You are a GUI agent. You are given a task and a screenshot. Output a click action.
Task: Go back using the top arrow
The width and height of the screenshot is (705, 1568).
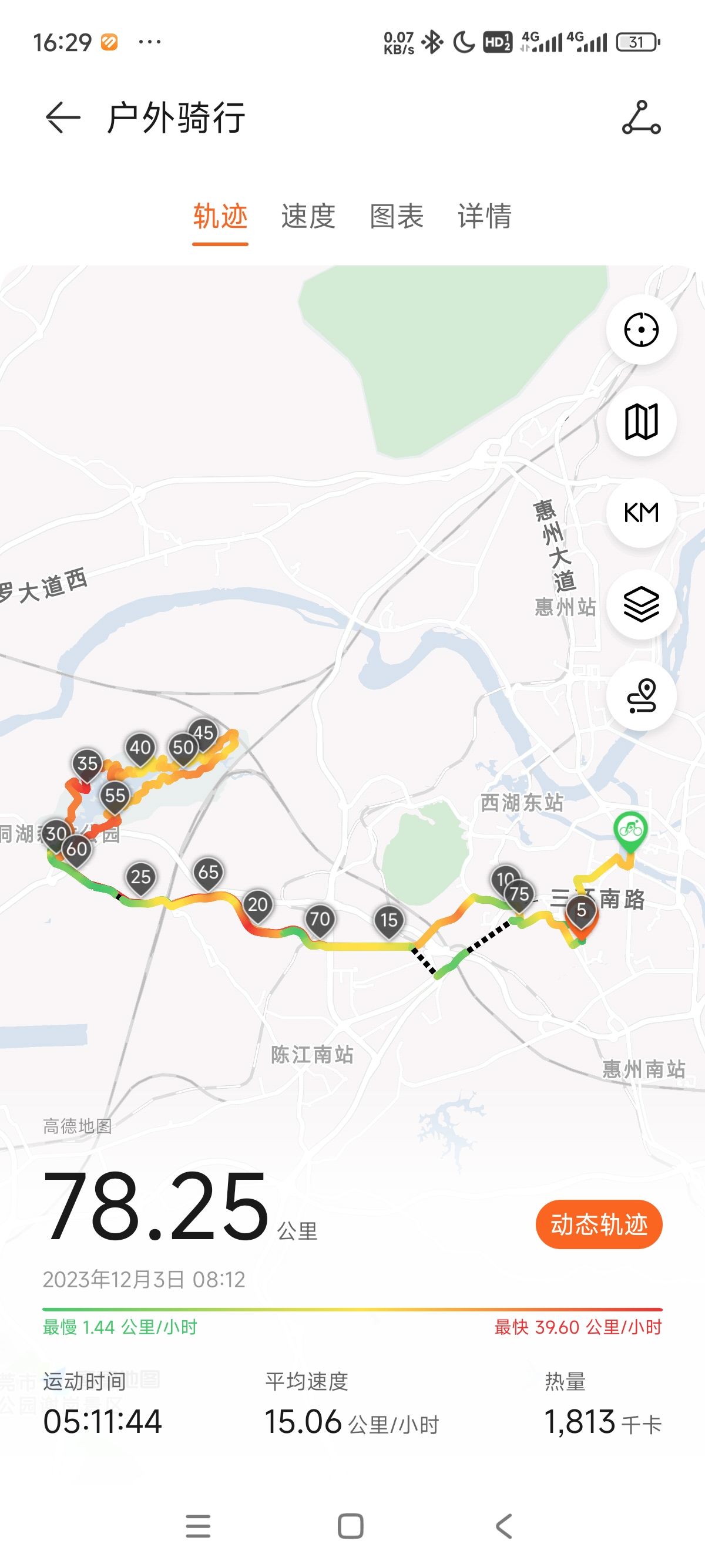point(63,117)
